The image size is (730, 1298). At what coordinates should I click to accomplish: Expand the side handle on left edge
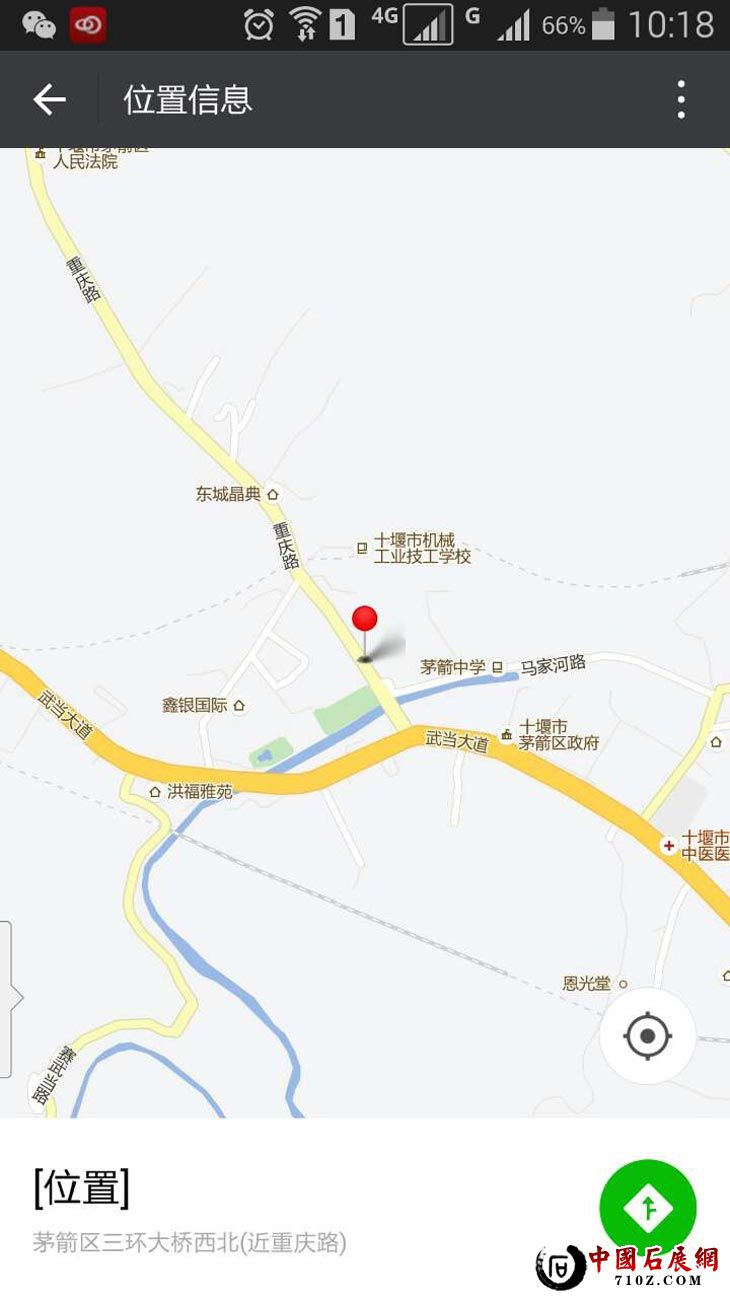click(x=7, y=998)
